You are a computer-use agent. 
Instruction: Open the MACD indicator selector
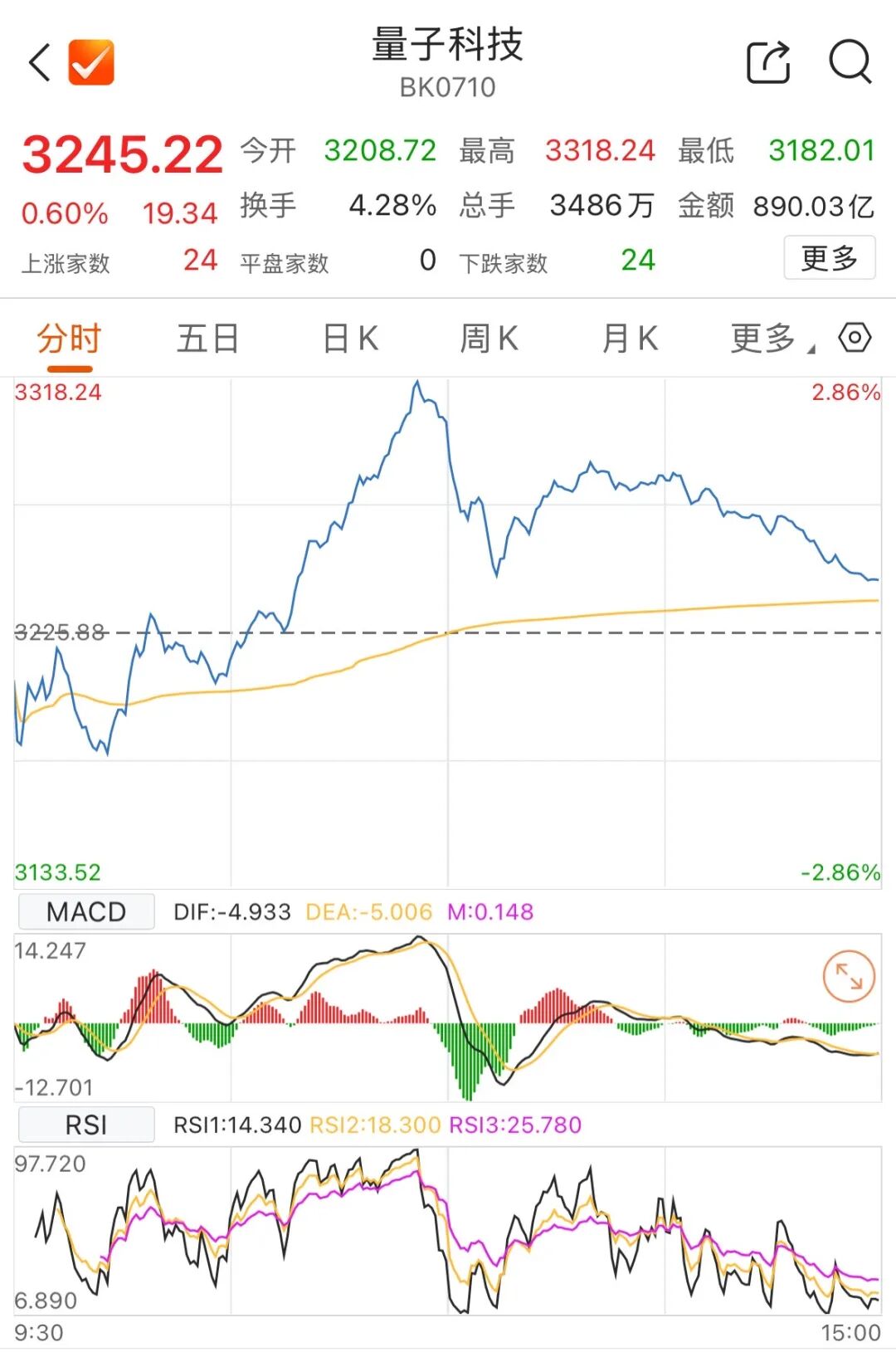click(85, 910)
